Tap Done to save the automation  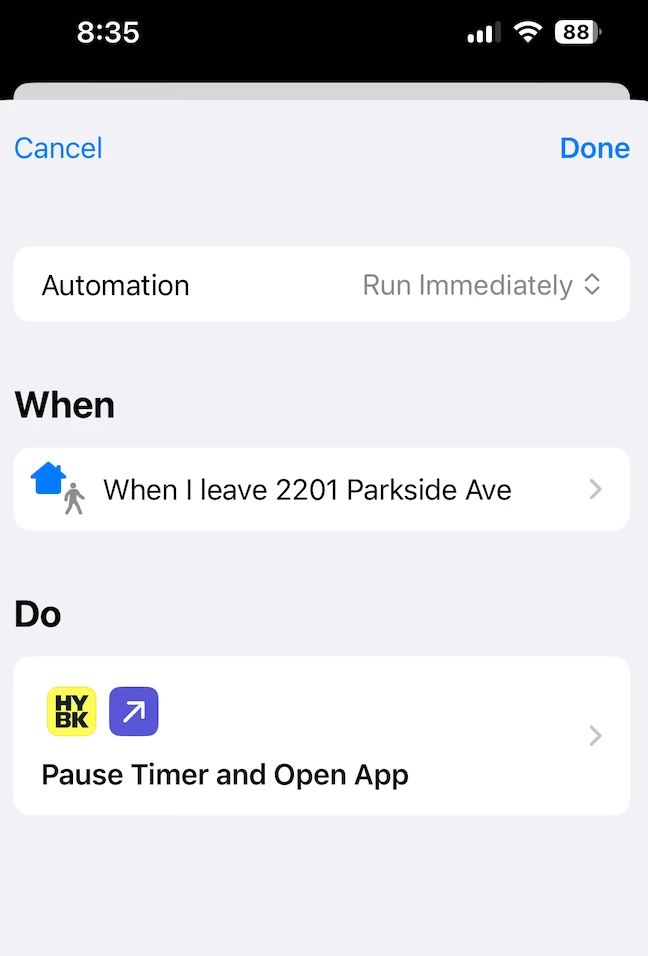(594, 148)
